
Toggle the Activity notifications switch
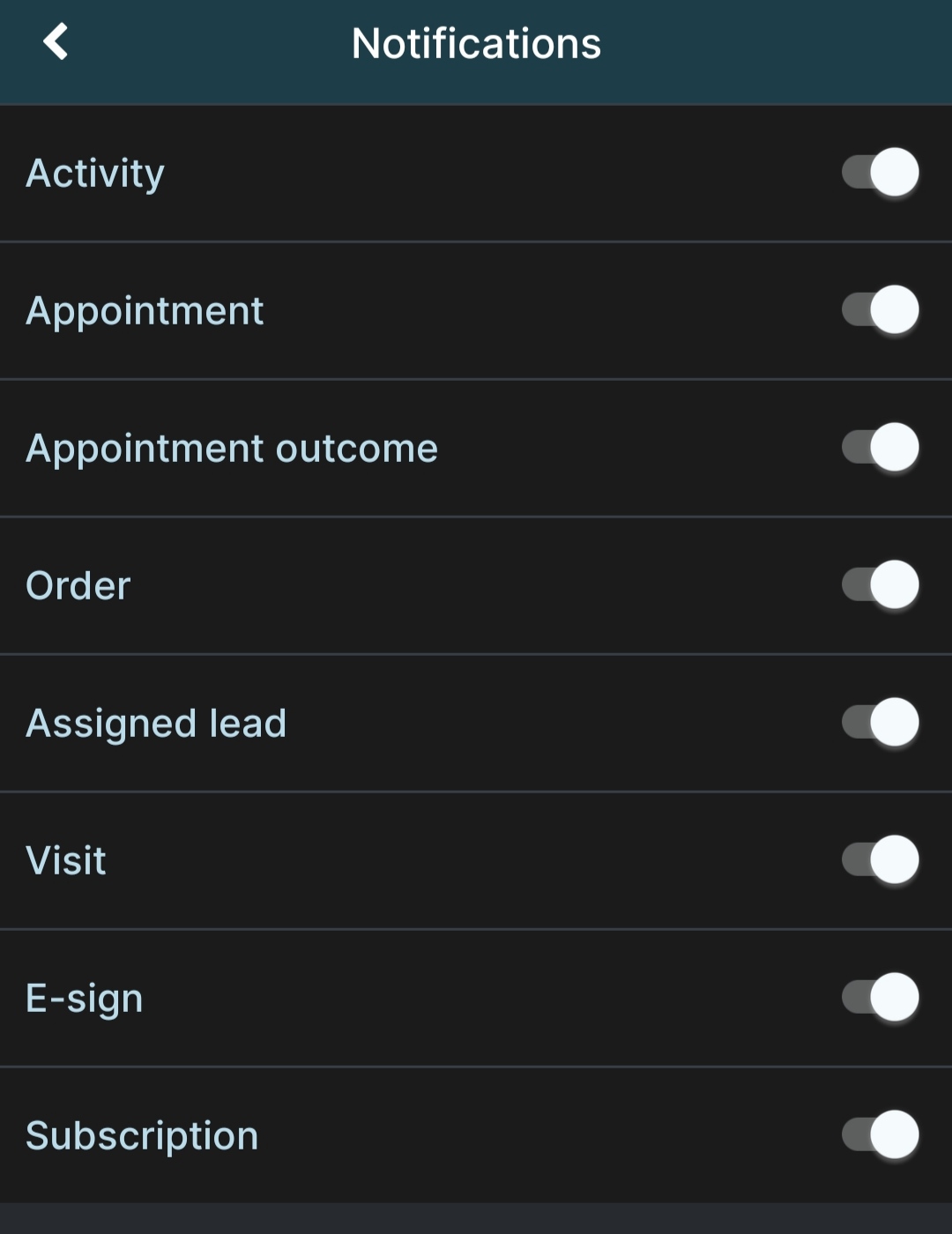tap(880, 172)
